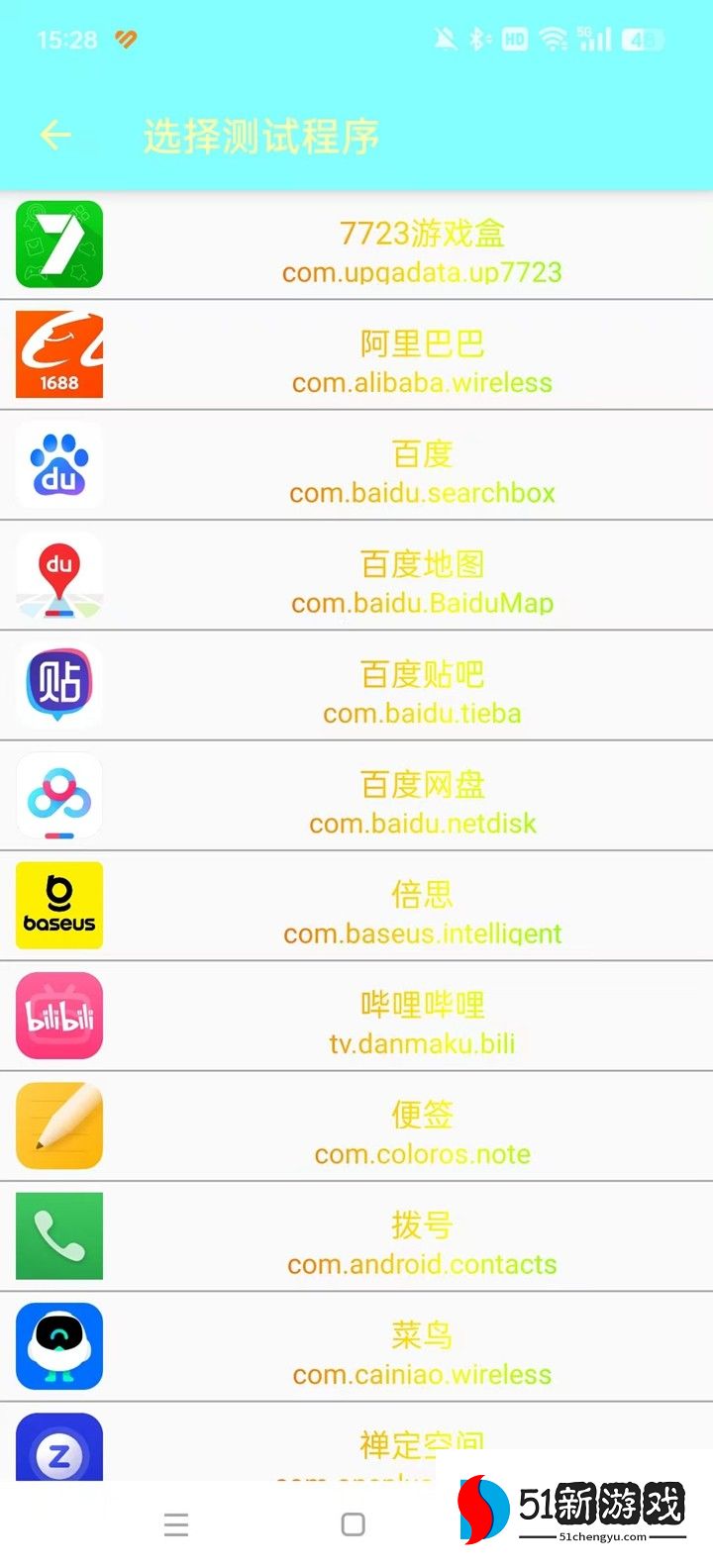Image resolution: width=713 pixels, height=1568 pixels.
Task: Select 百度 com.baidu.searchbox
Action: coord(422,471)
